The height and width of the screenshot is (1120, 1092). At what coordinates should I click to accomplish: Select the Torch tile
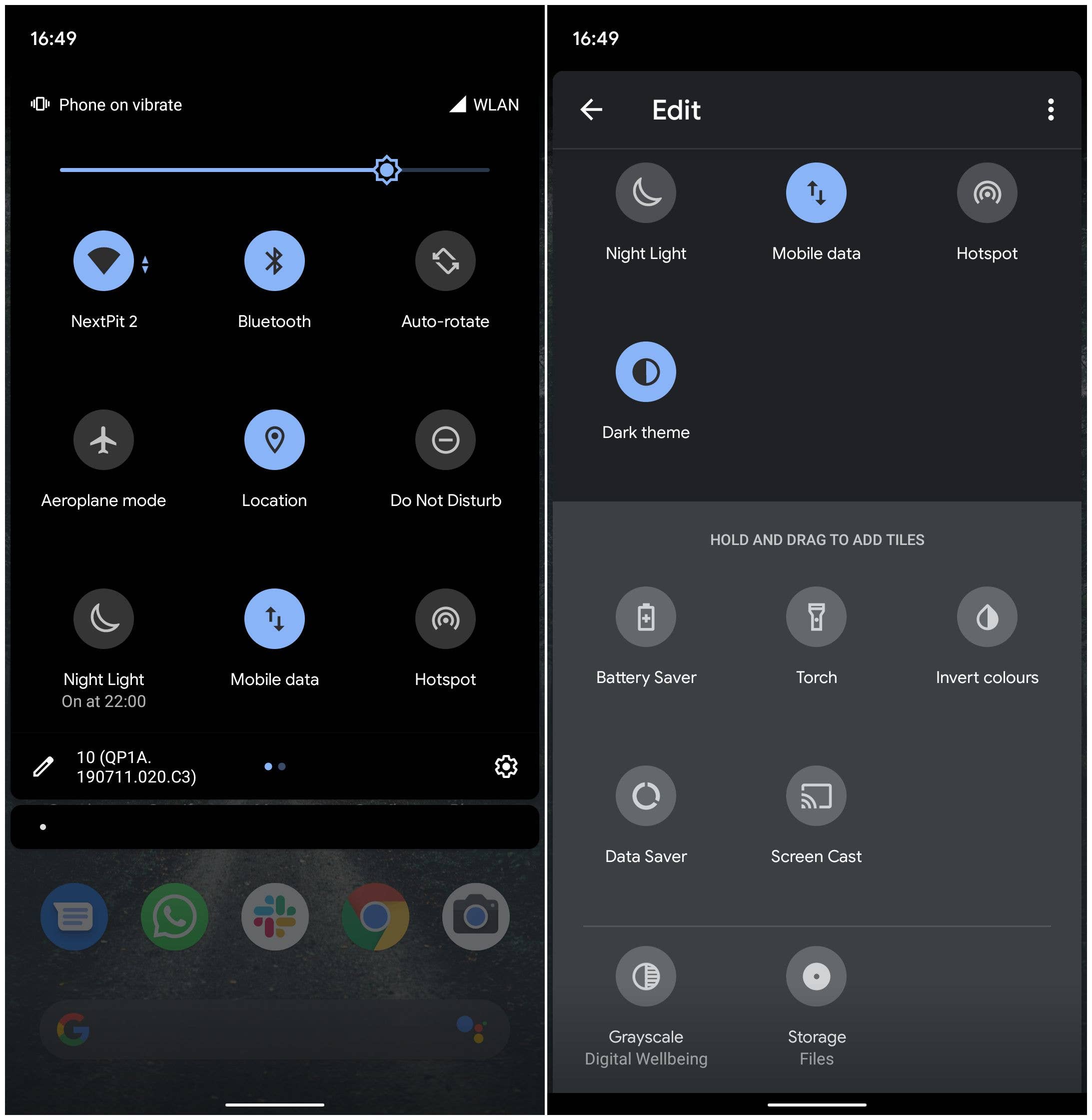pyautogui.click(x=816, y=617)
